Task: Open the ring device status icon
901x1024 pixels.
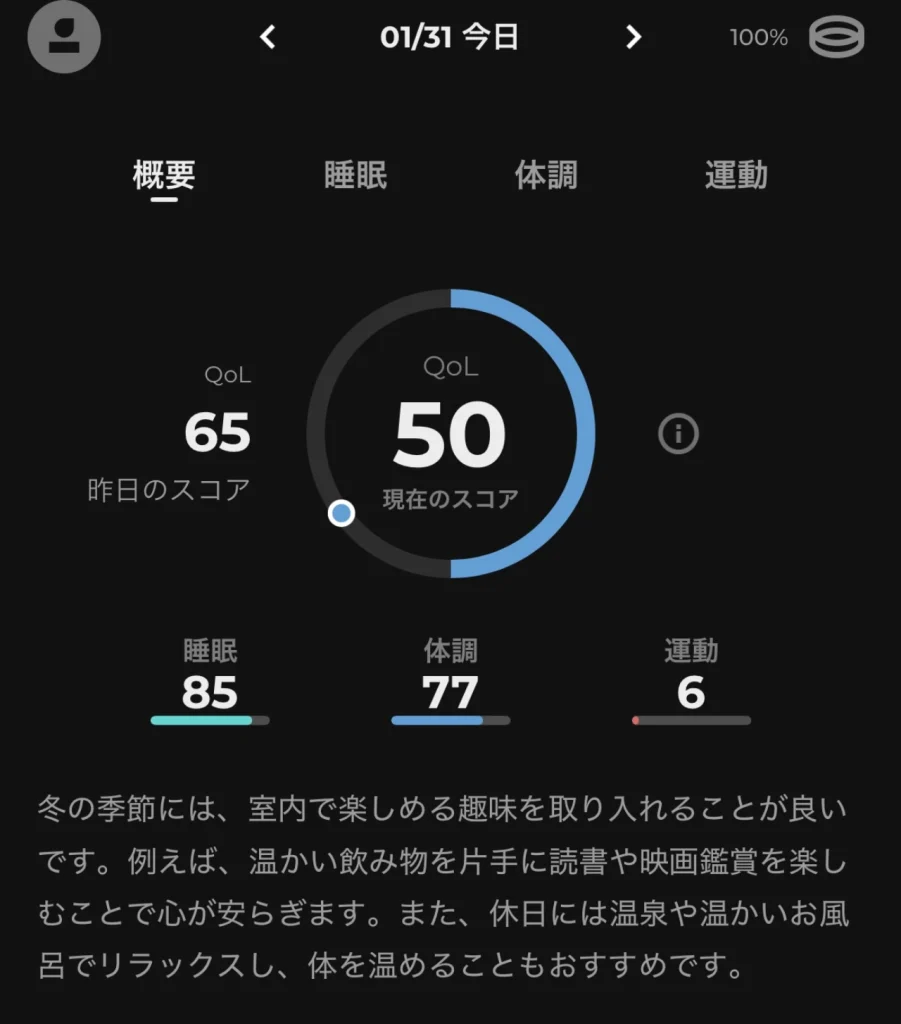Action: pyautogui.click(x=836, y=38)
